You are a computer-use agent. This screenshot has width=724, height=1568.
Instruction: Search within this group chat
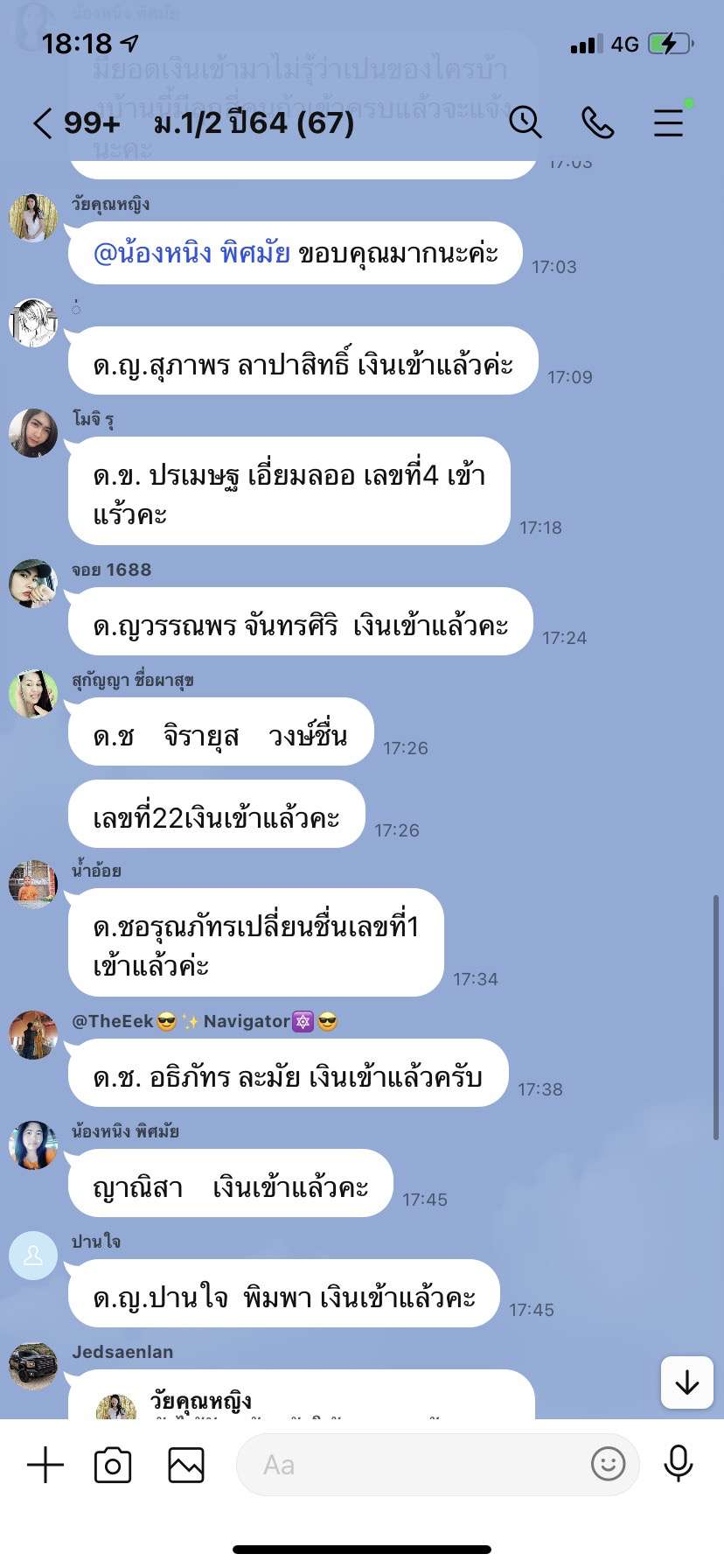click(526, 122)
